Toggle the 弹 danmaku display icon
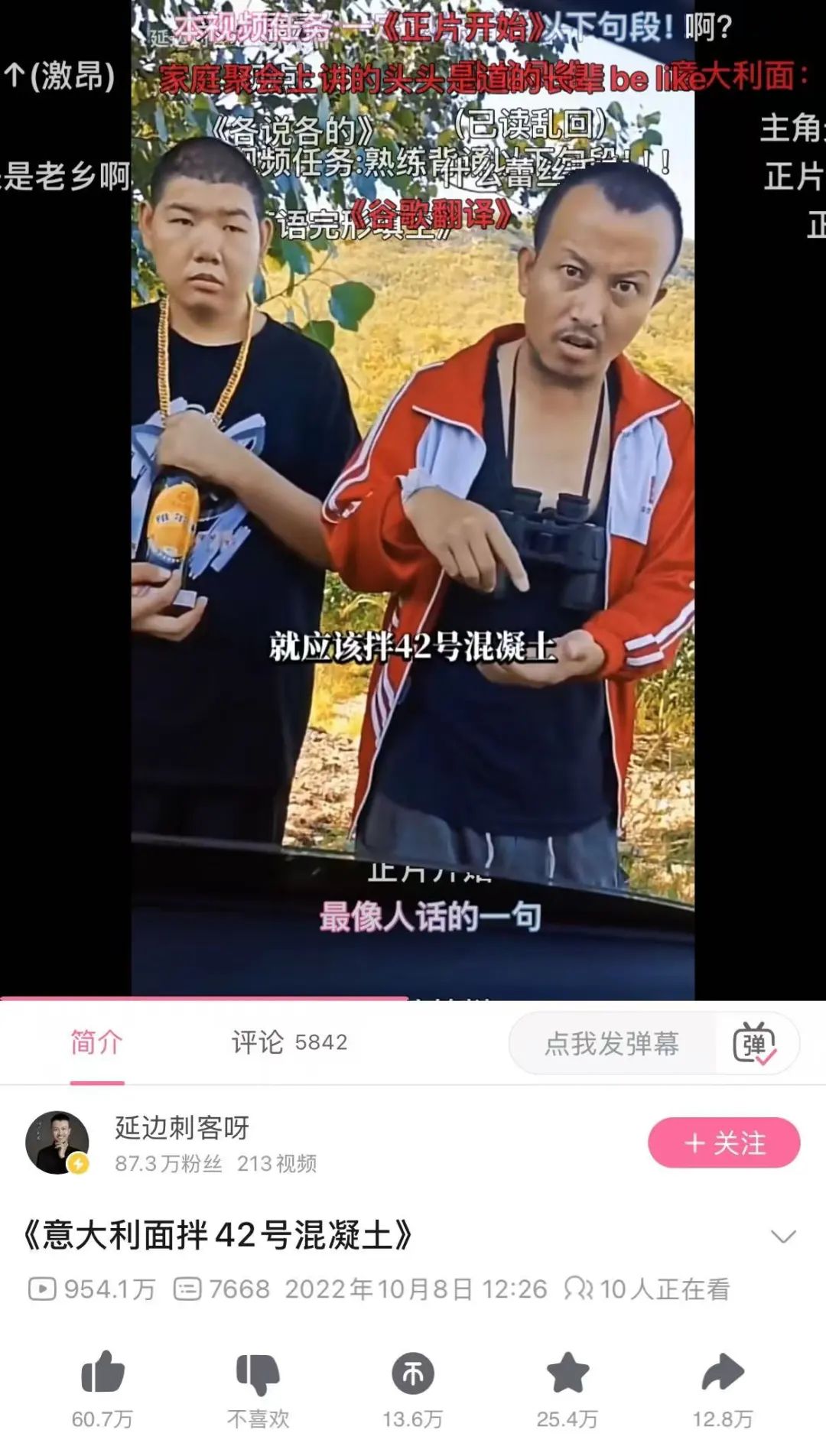The height and width of the screenshot is (1456, 826). pos(754,1043)
